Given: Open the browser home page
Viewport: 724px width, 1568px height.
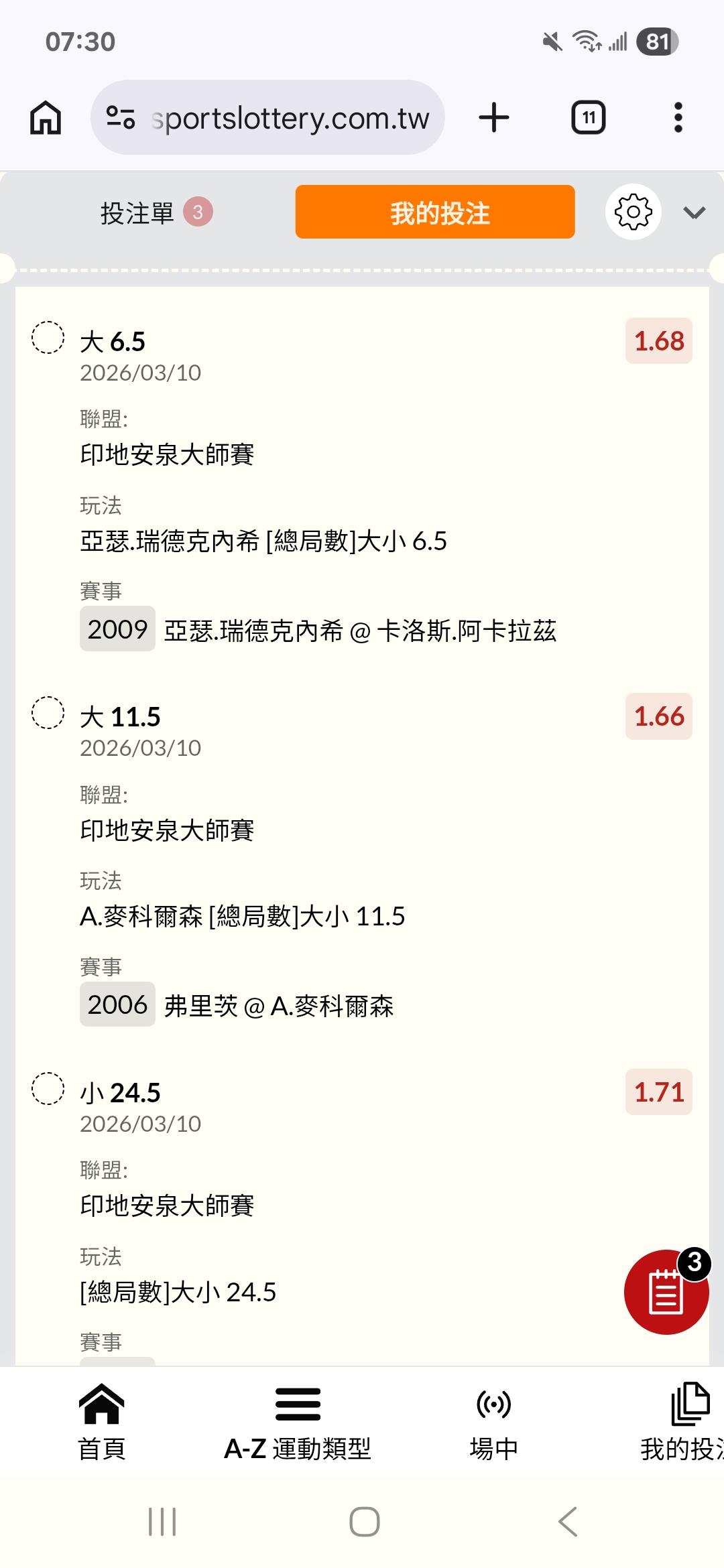Looking at the screenshot, I should coord(46,118).
